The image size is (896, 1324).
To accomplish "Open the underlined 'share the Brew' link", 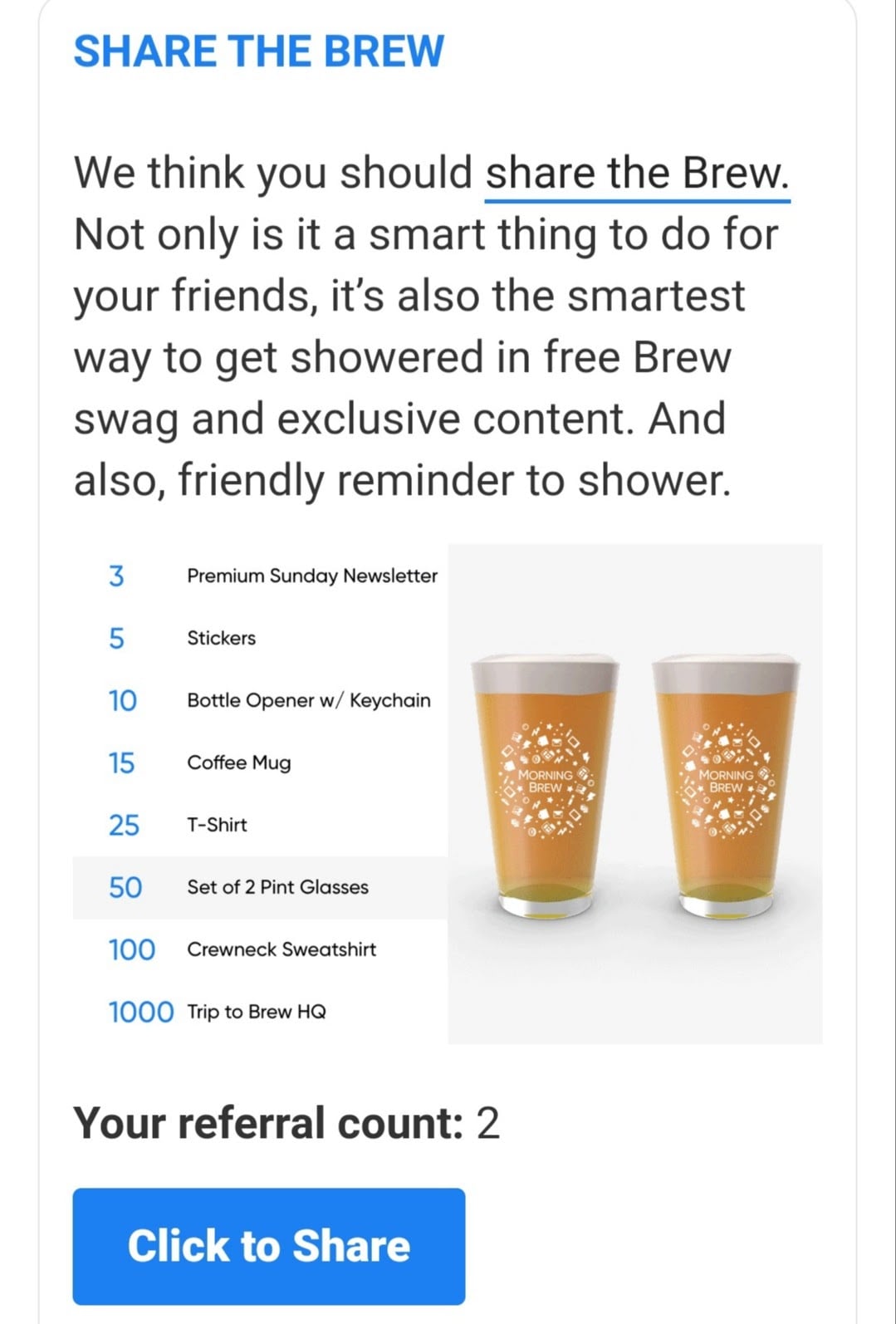I will pos(636,174).
